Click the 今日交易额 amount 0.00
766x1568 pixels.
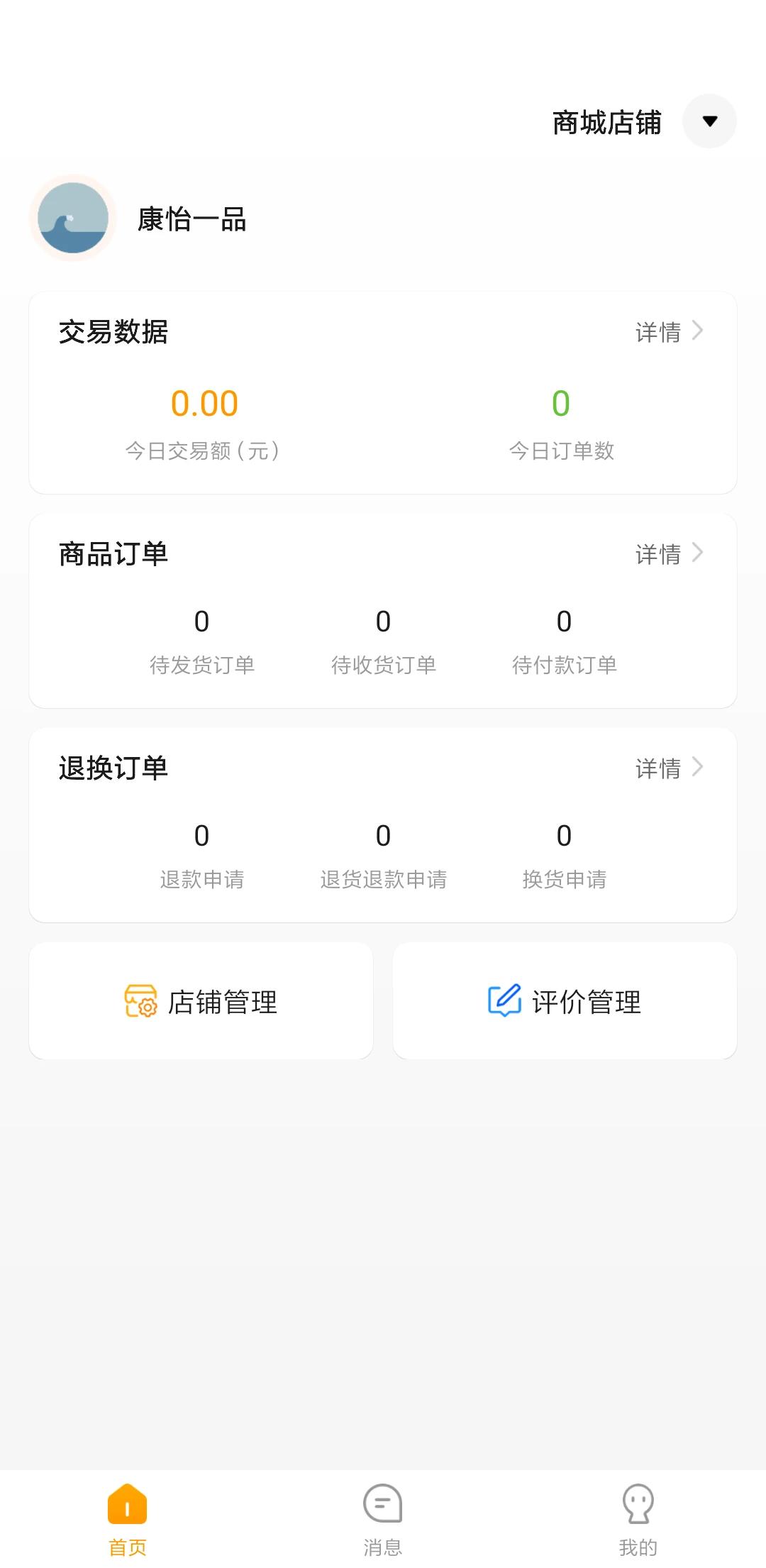click(x=205, y=403)
